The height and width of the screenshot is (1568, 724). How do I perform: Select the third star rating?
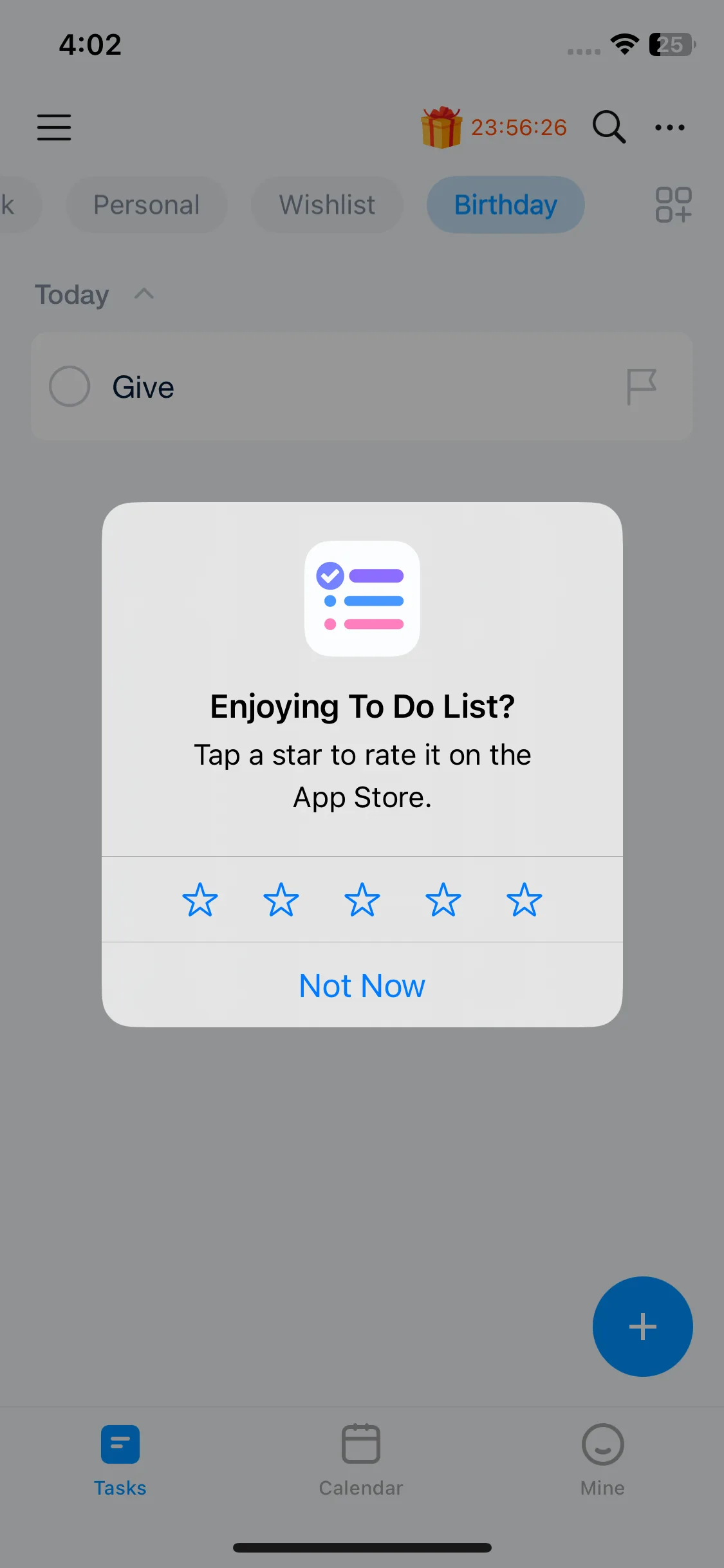(x=362, y=899)
